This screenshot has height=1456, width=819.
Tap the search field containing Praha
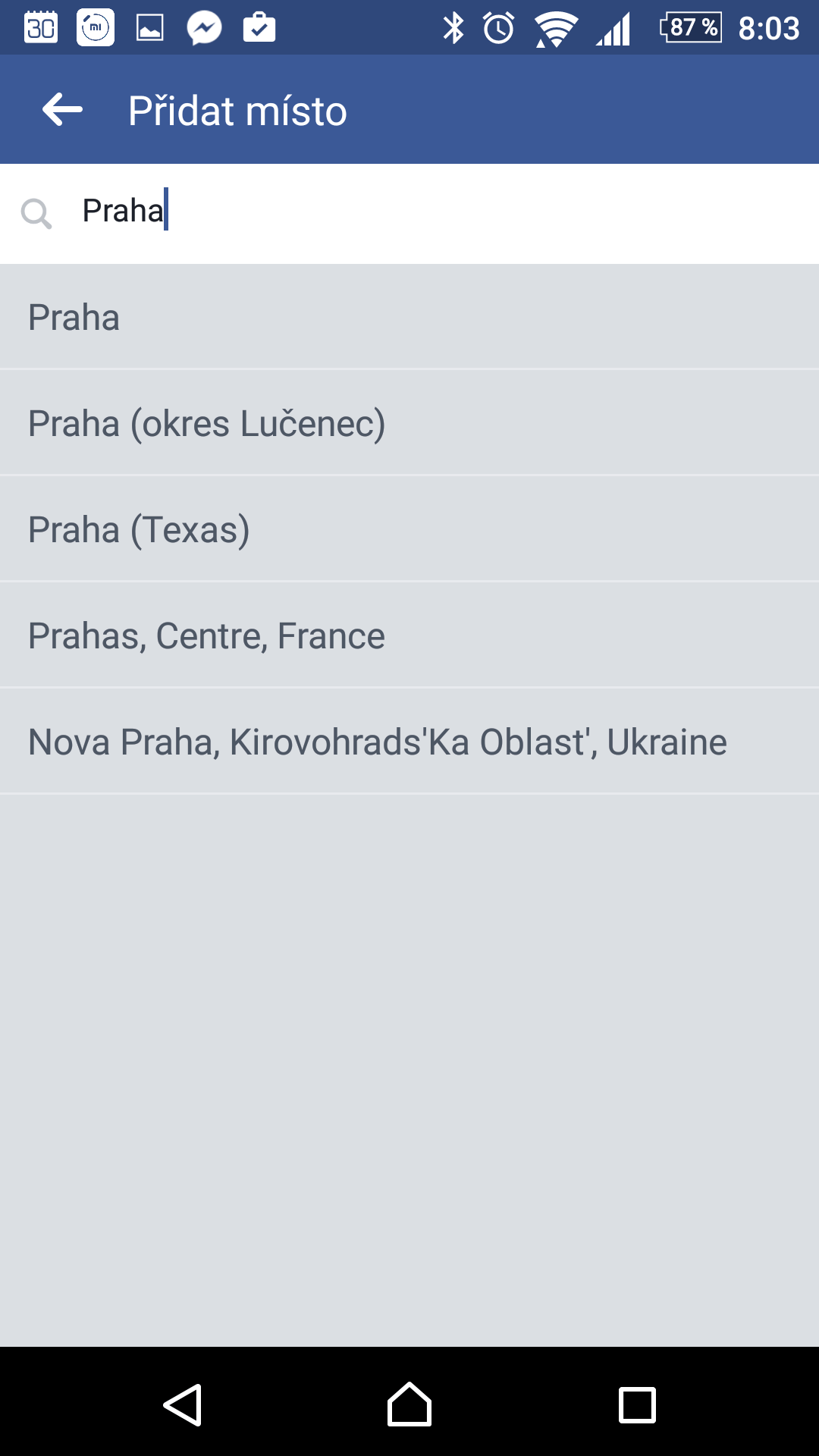[x=409, y=214]
